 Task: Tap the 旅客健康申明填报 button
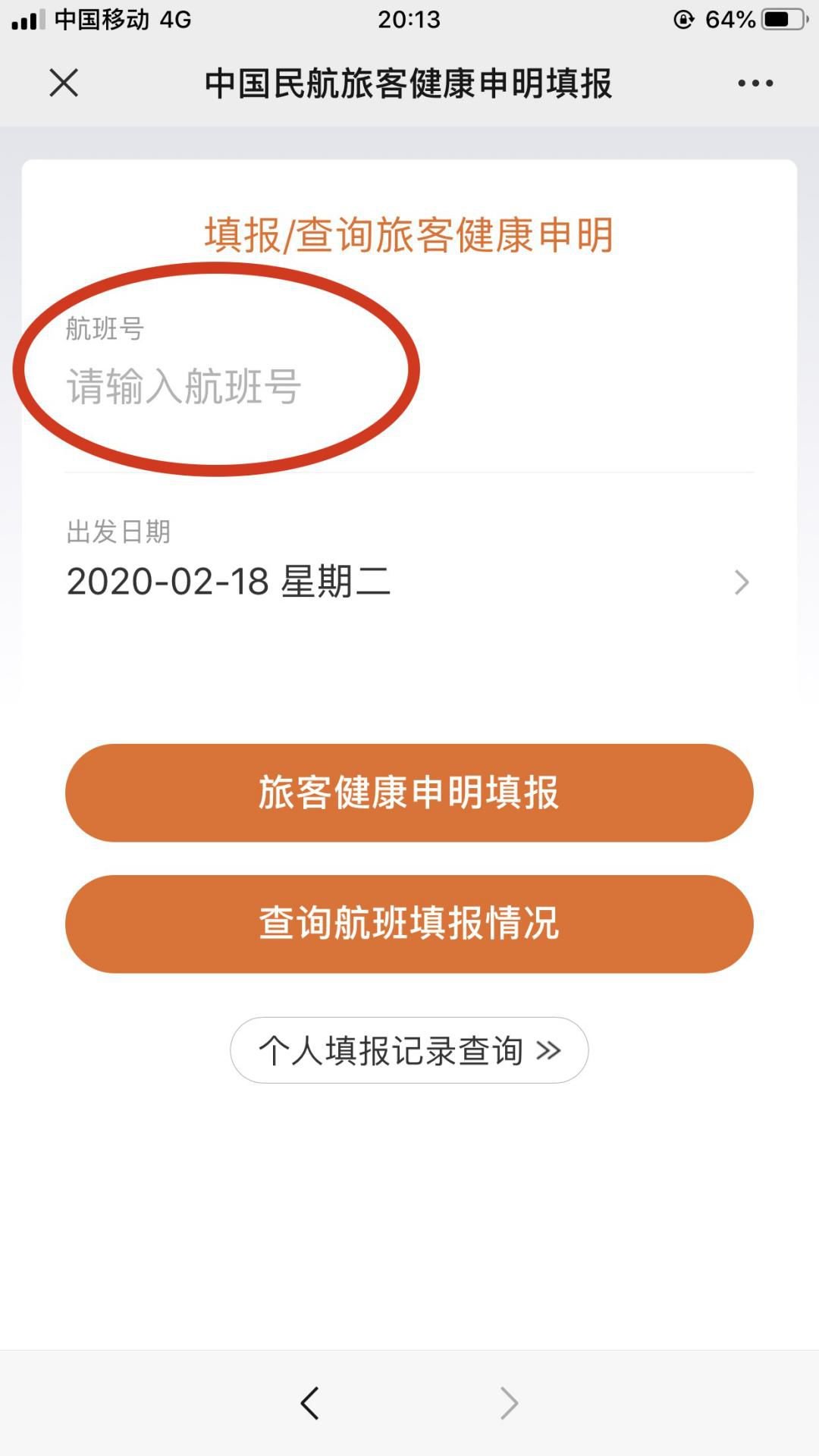tap(409, 792)
